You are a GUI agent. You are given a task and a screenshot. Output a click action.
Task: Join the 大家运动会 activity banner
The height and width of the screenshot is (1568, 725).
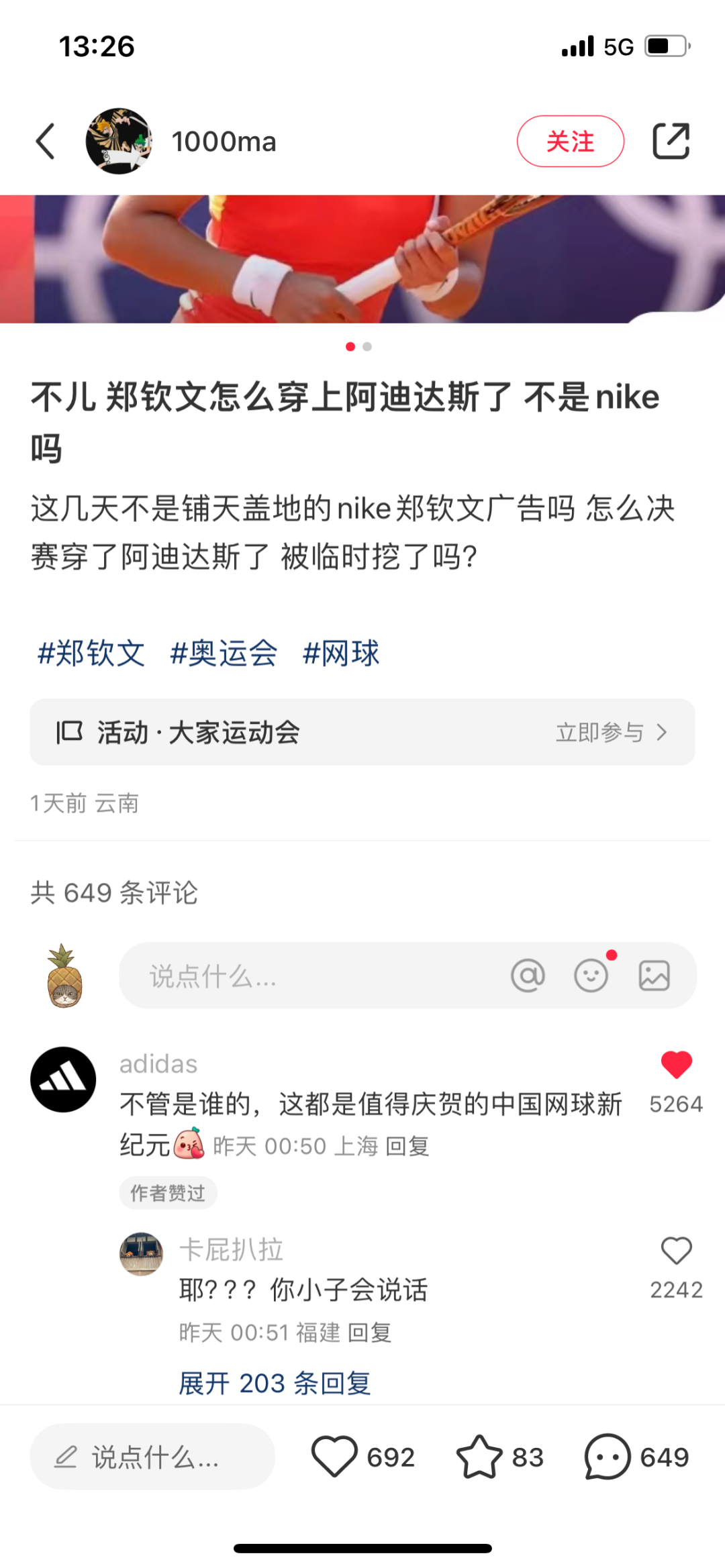tap(362, 732)
